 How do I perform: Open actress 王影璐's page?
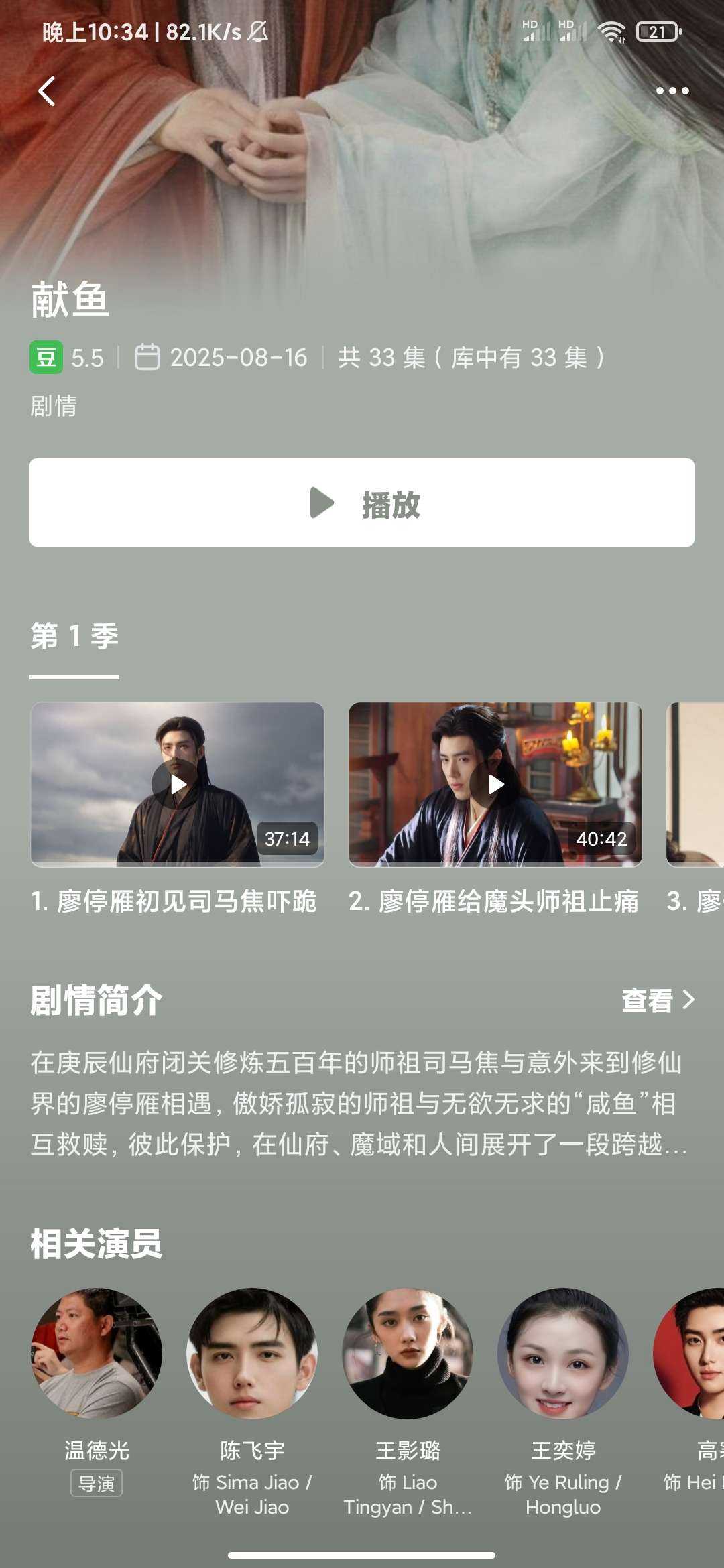pyautogui.click(x=408, y=1354)
